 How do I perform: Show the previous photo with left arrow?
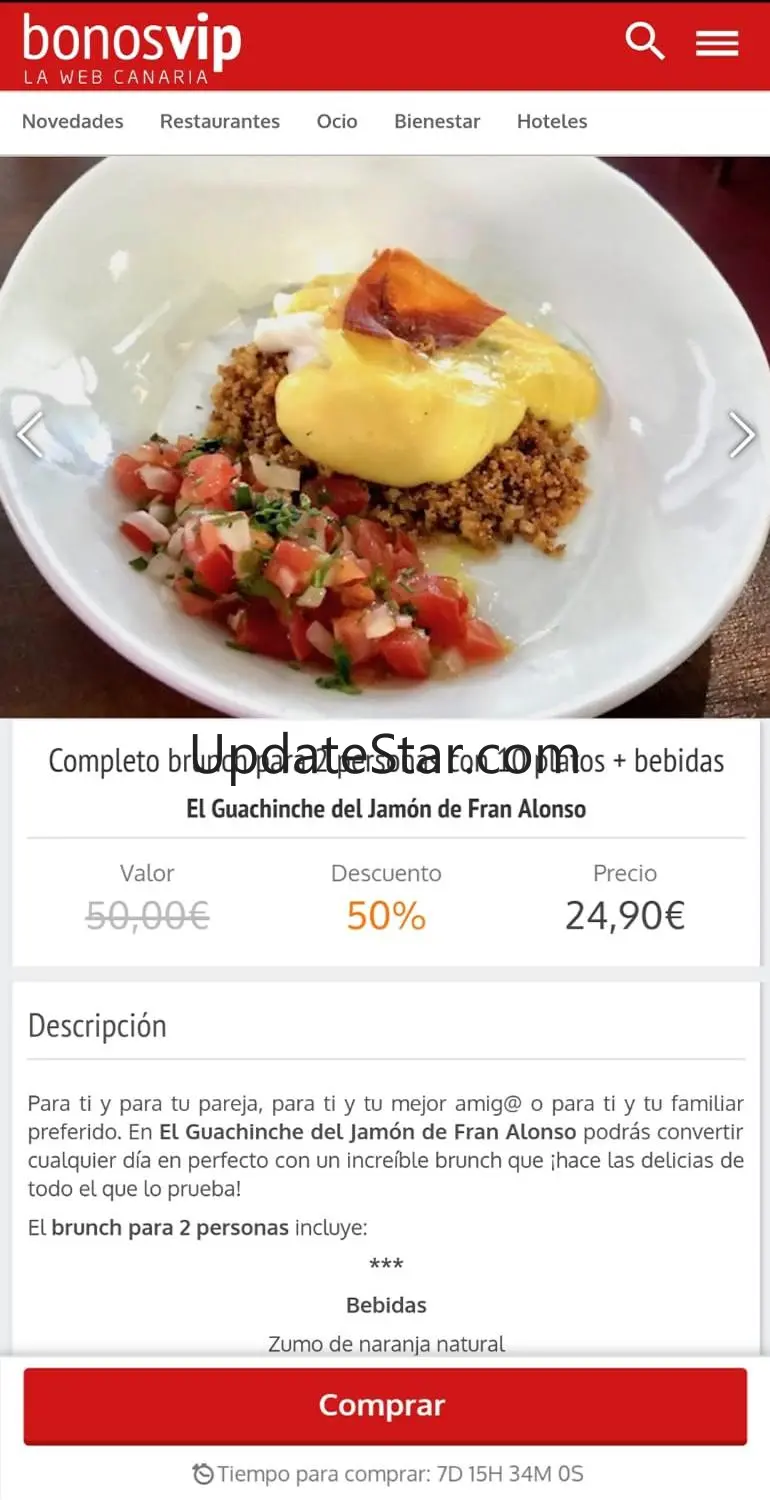pos(30,434)
